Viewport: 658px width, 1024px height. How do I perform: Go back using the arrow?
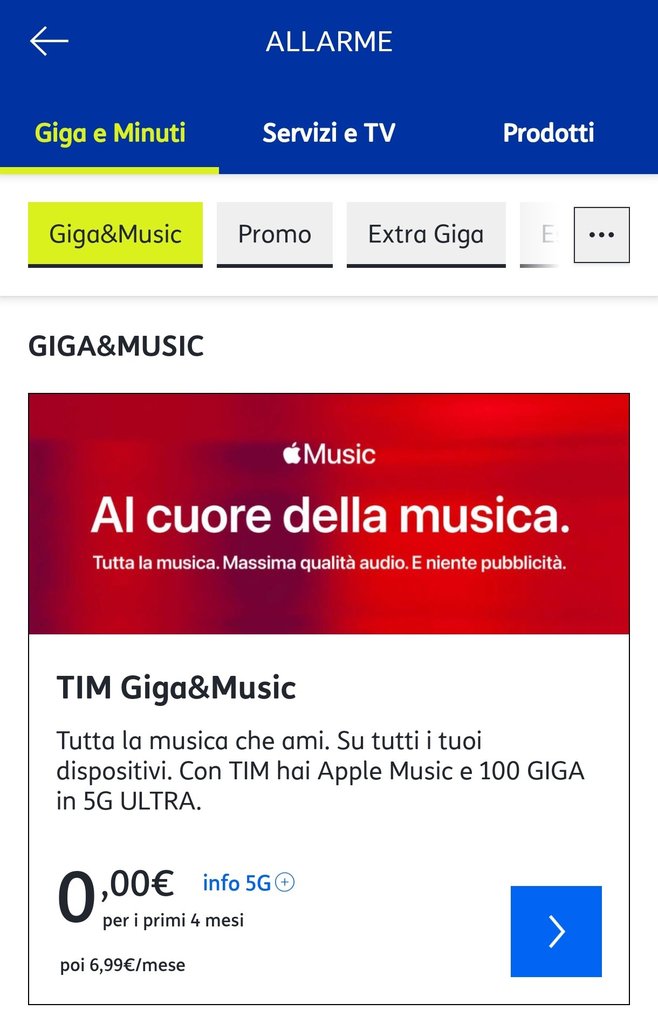point(49,41)
